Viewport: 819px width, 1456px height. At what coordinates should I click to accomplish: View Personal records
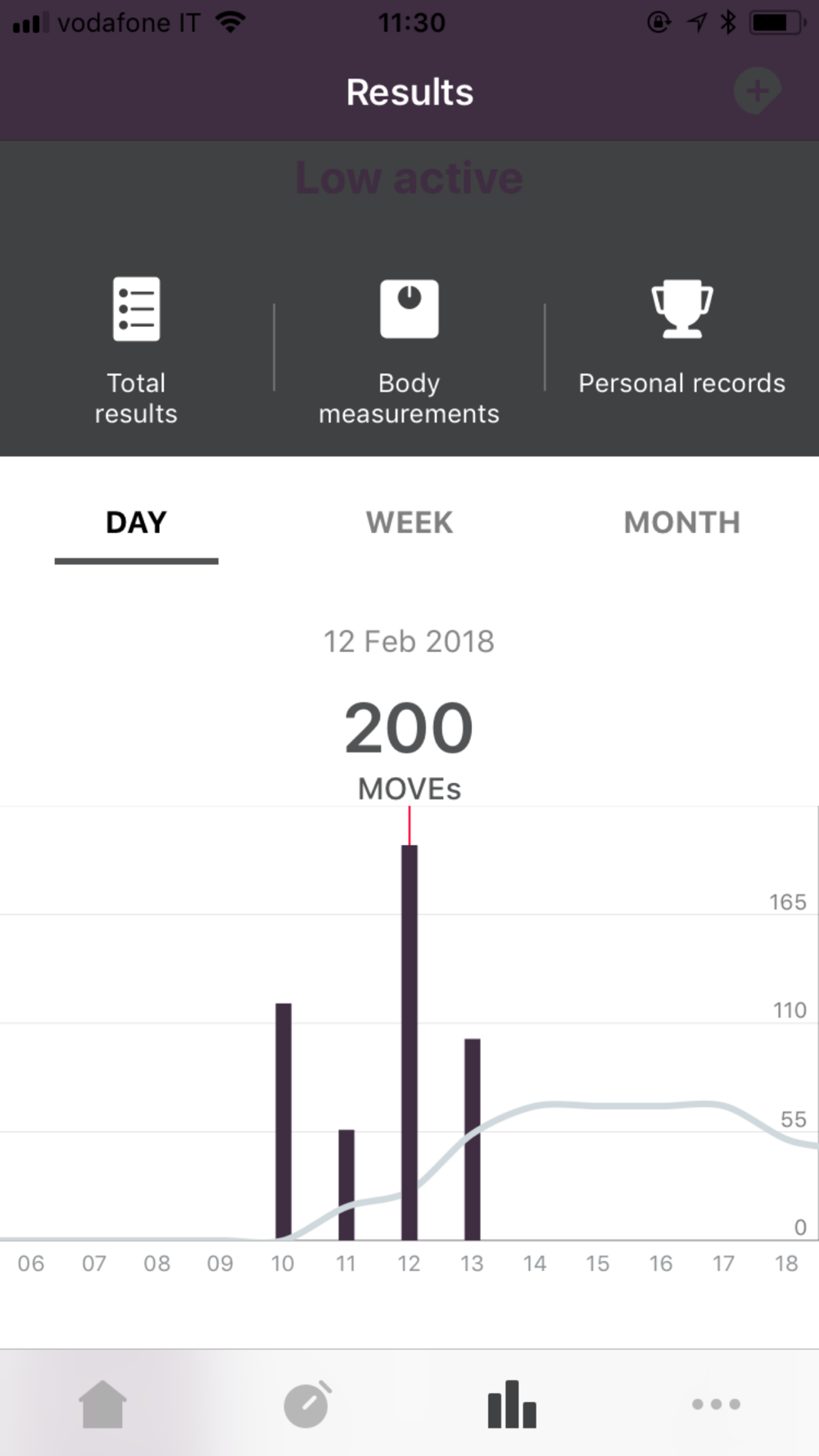coord(681,337)
